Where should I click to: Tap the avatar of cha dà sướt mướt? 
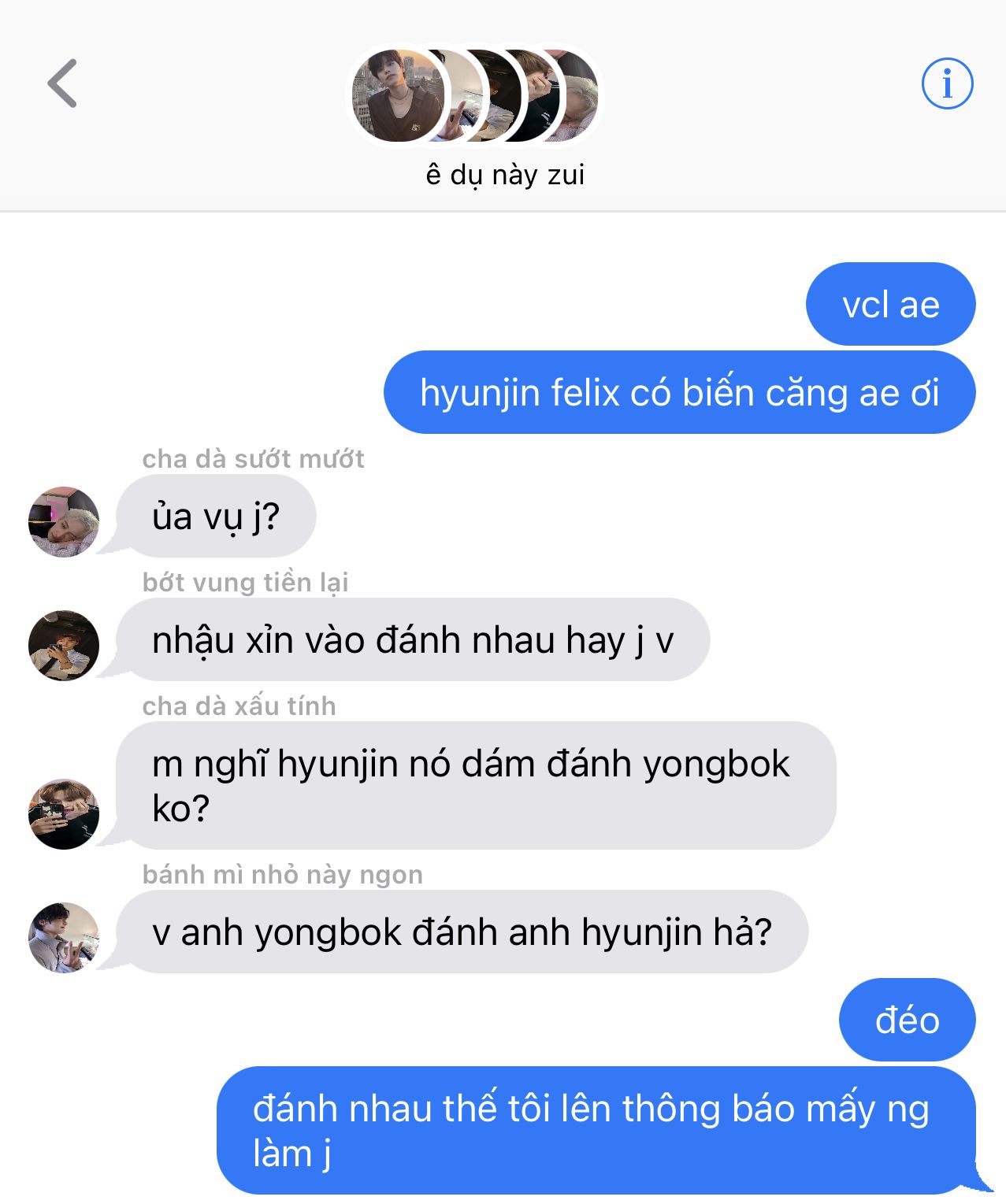[64, 521]
